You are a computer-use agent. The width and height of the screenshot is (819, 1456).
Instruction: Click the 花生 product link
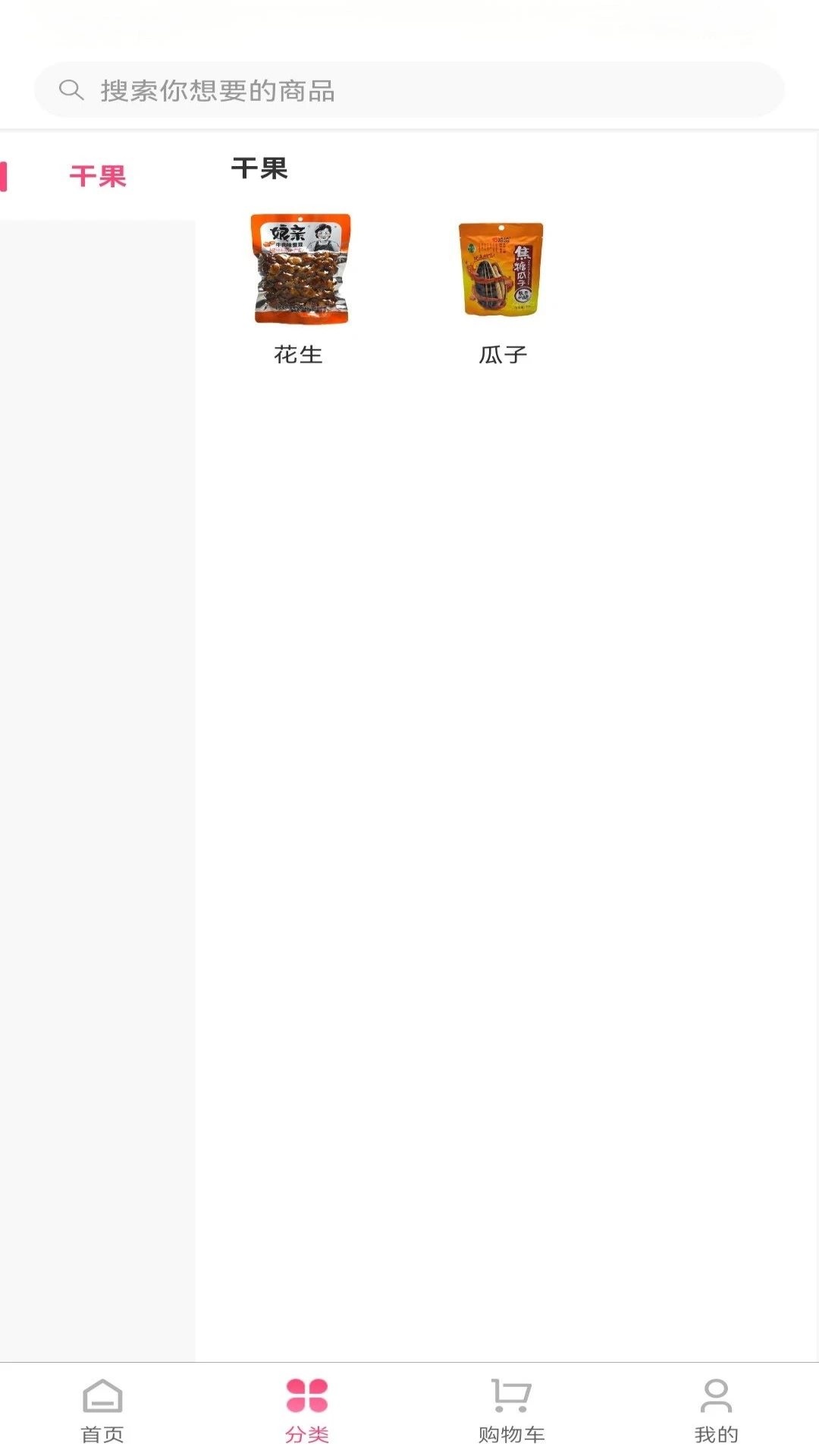point(300,354)
